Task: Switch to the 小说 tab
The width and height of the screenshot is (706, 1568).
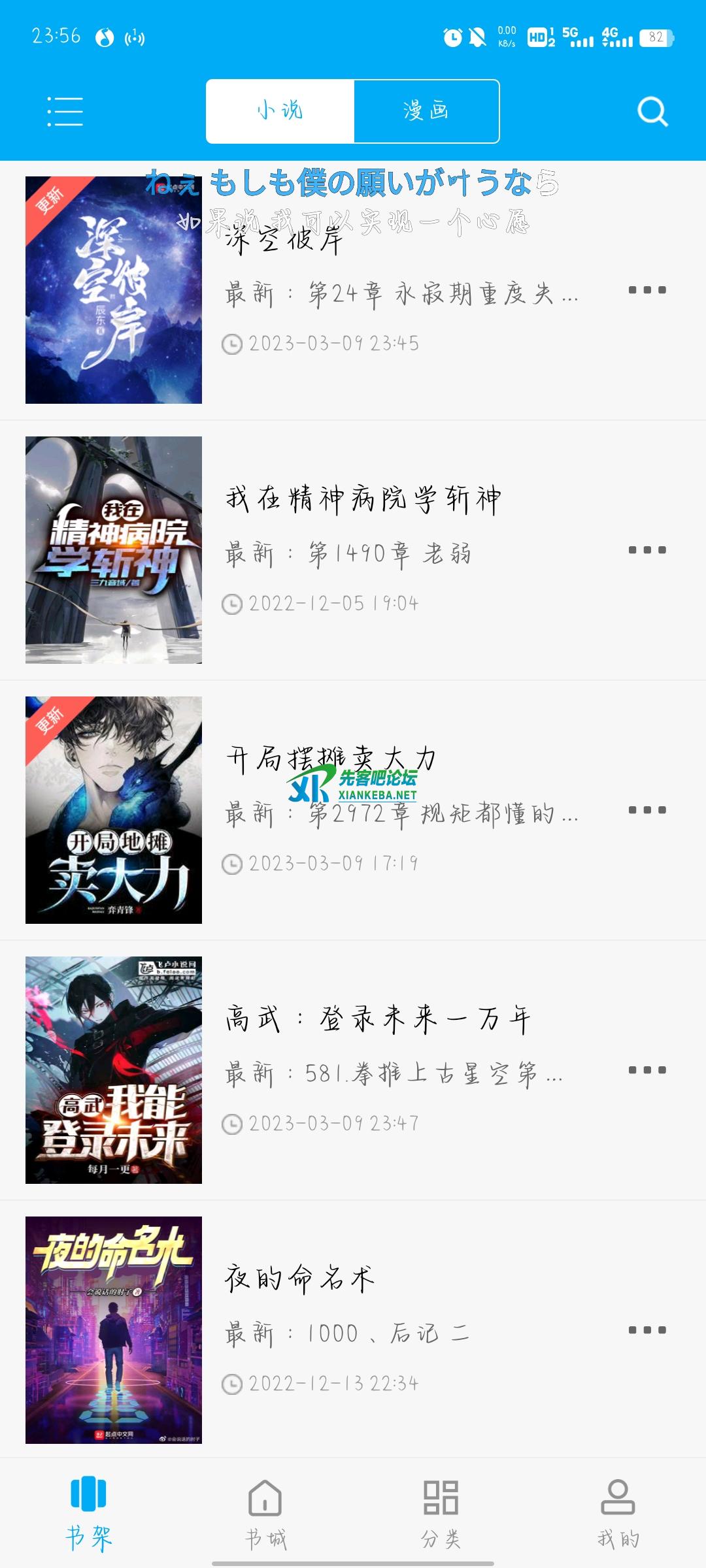Action: coord(280,111)
